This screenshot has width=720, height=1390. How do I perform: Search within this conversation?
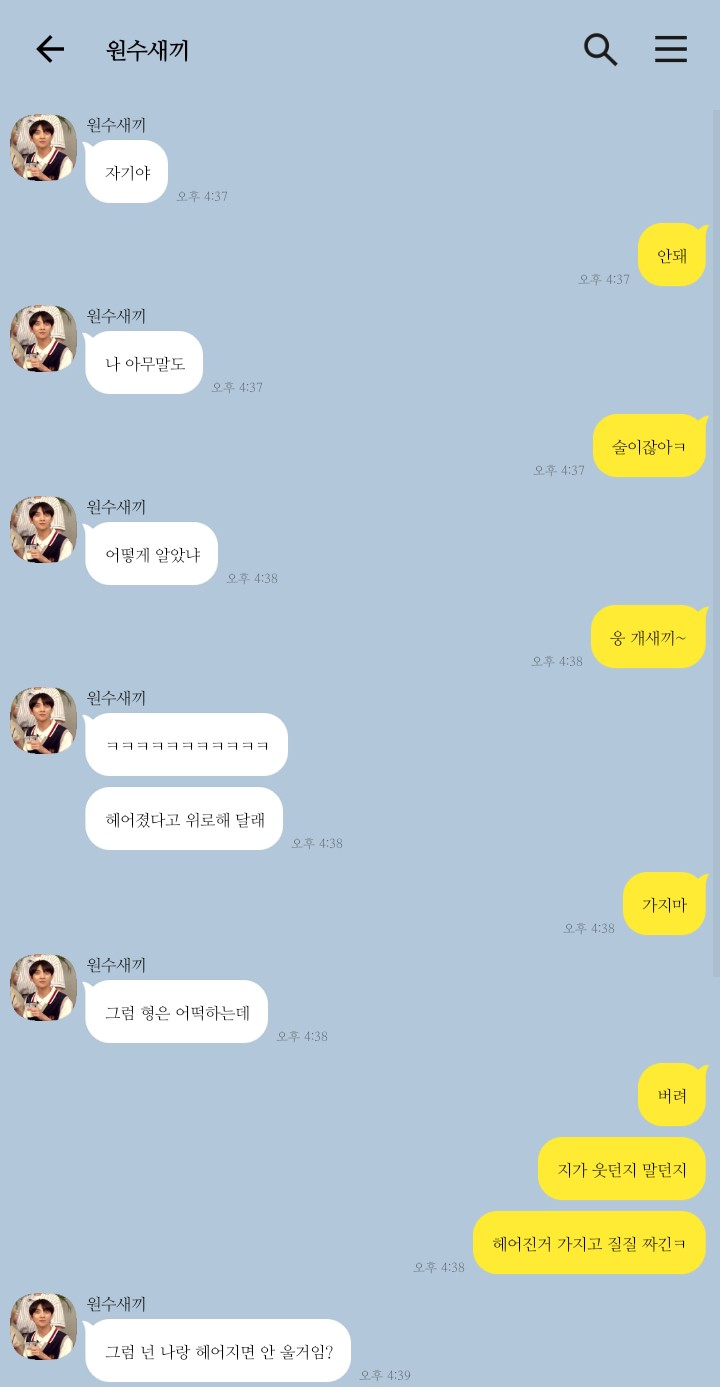pos(600,49)
